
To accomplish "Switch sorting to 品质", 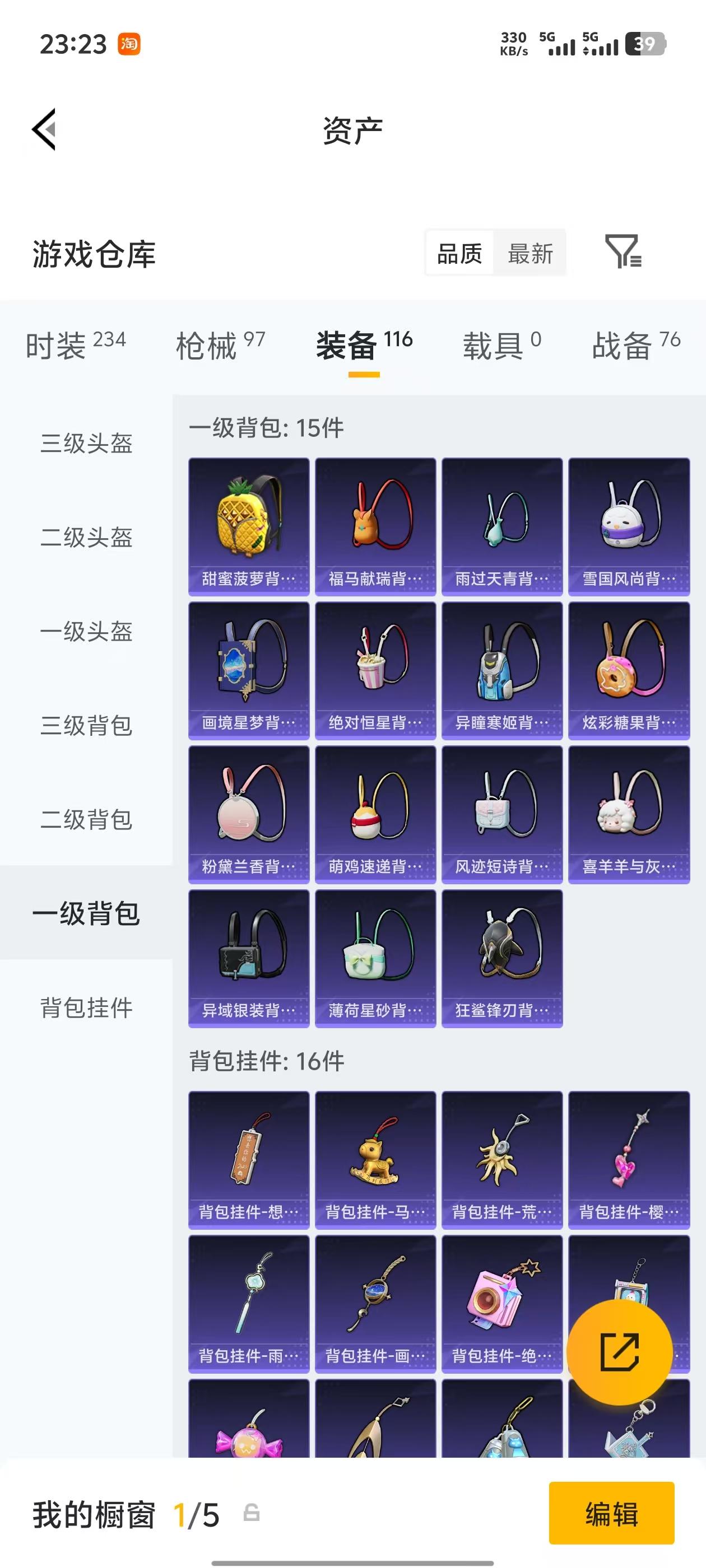I will pos(460,254).
